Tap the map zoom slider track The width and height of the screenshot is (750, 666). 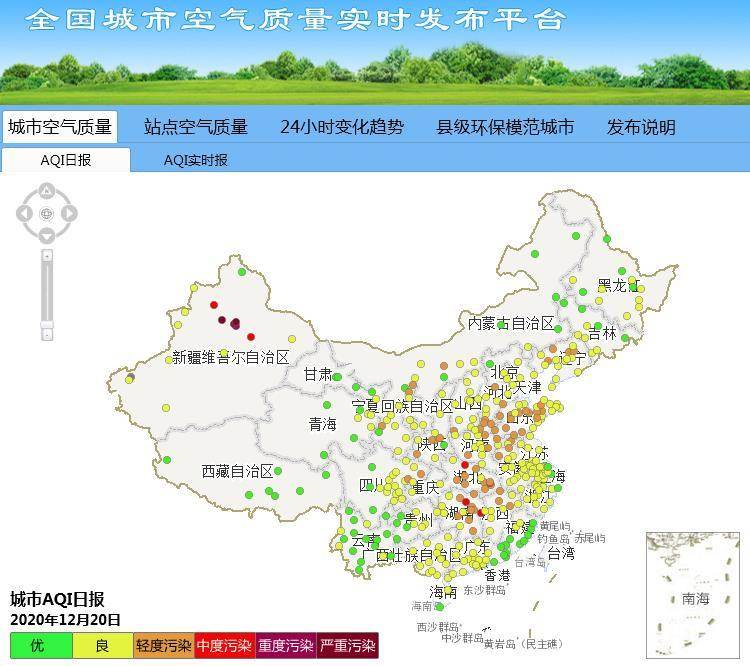click(x=47, y=290)
